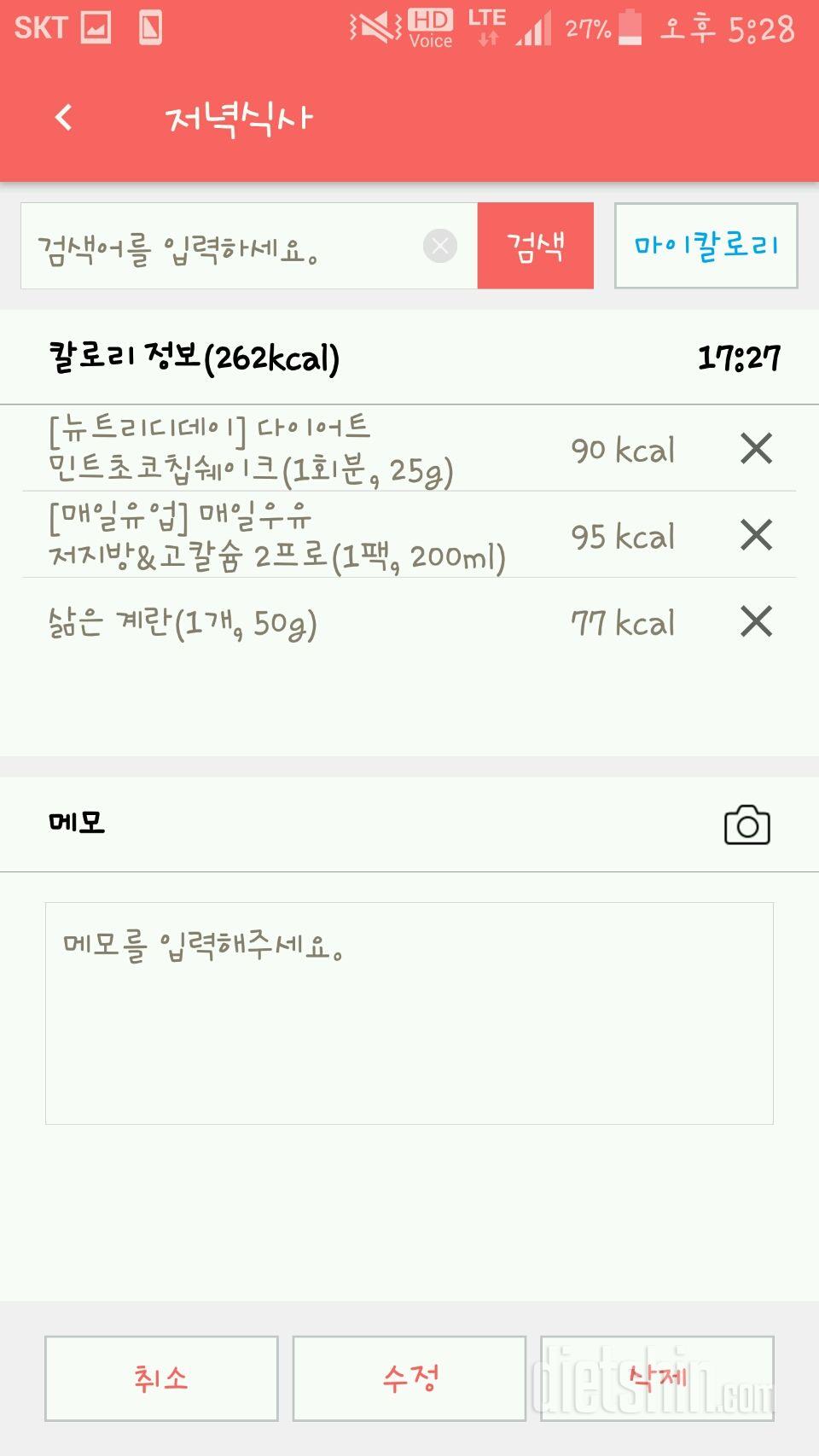The height and width of the screenshot is (1456, 819).
Task: Tap the 취소 button
Action: tap(161, 1378)
